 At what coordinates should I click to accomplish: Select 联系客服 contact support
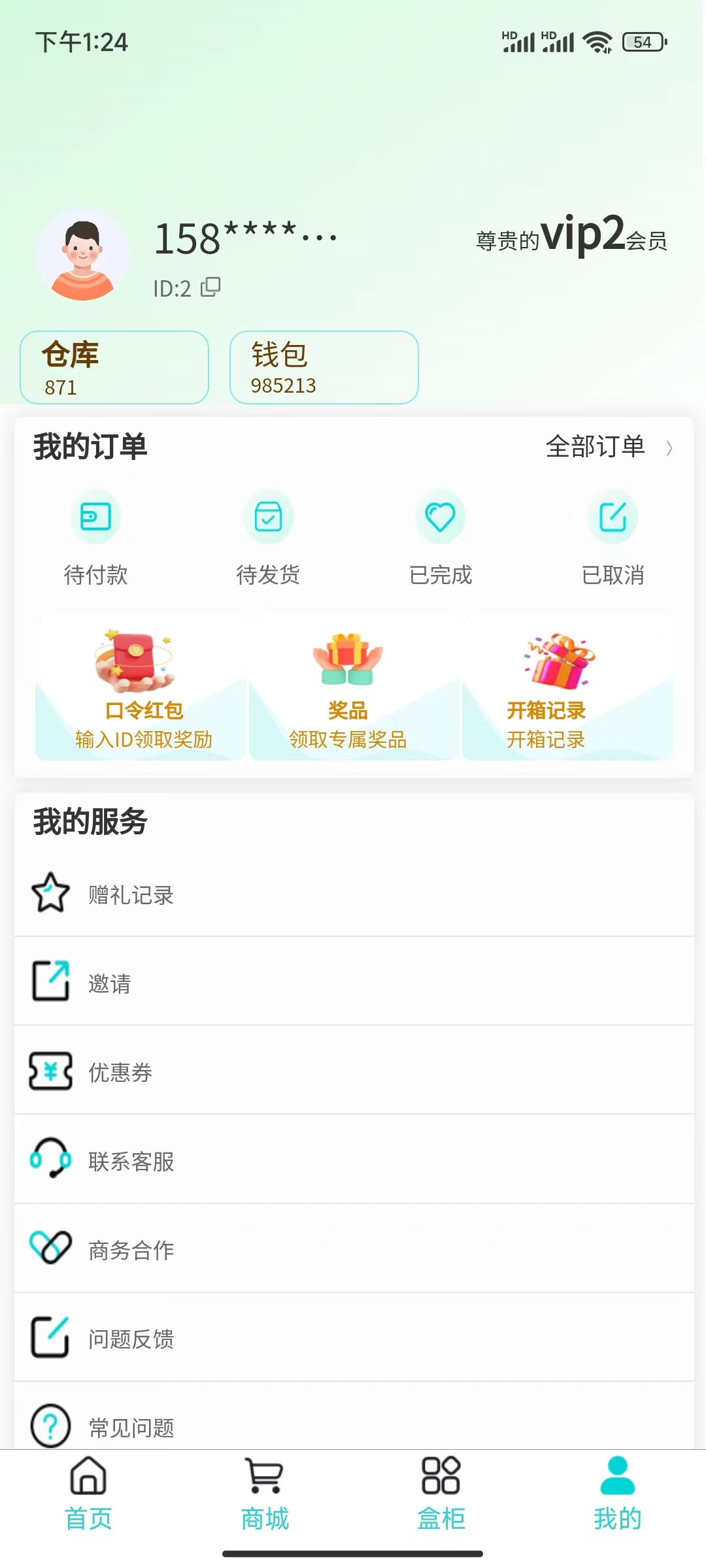point(353,1160)
